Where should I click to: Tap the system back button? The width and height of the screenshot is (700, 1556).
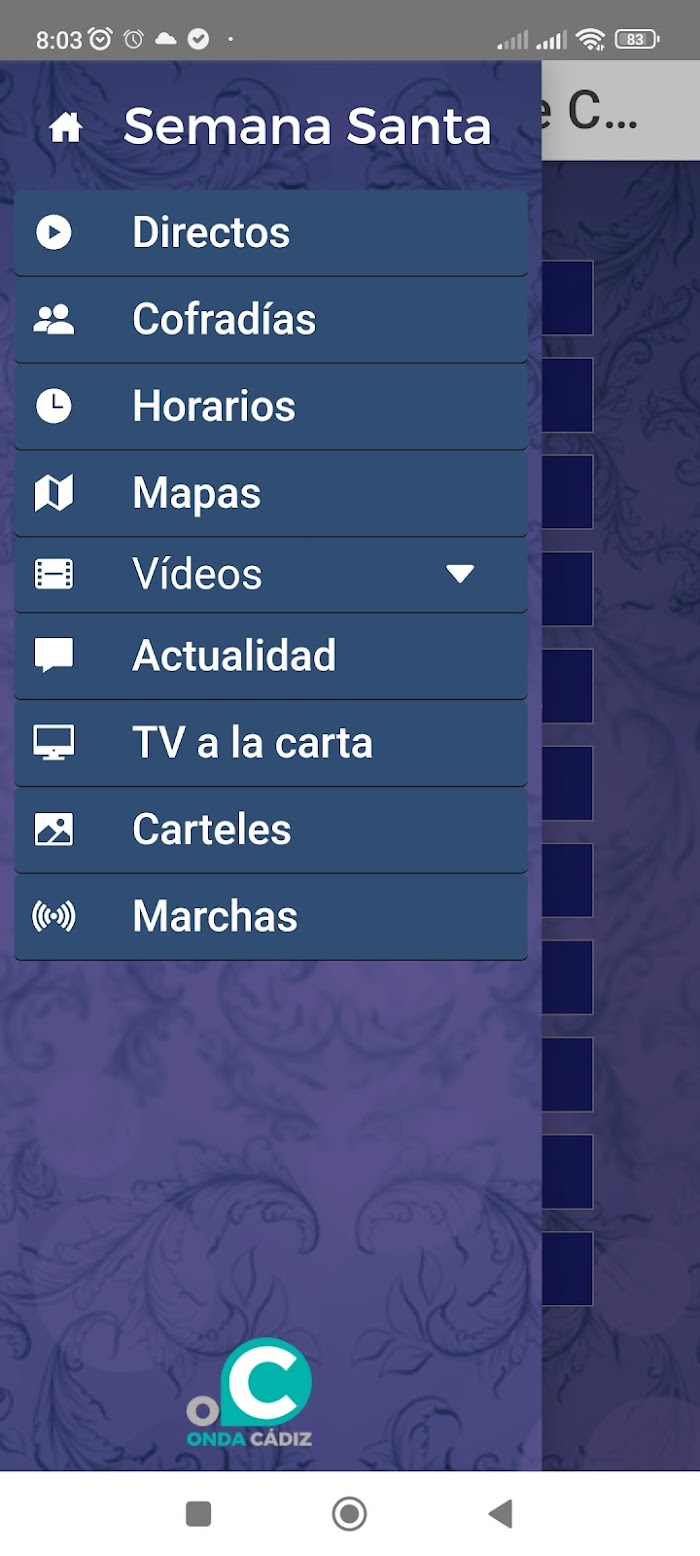(x=500, y=1514)
